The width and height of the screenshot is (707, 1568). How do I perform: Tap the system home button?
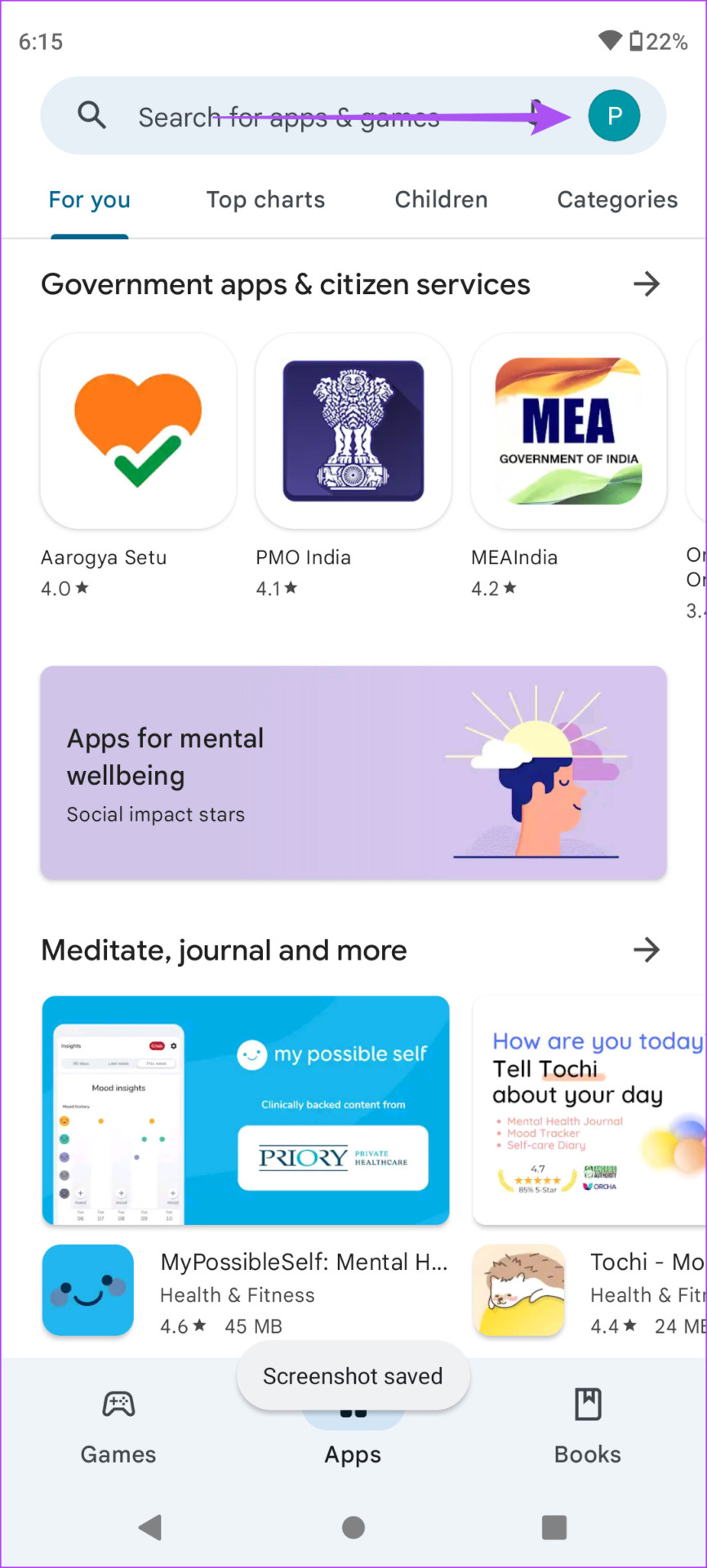point(353,1527)
